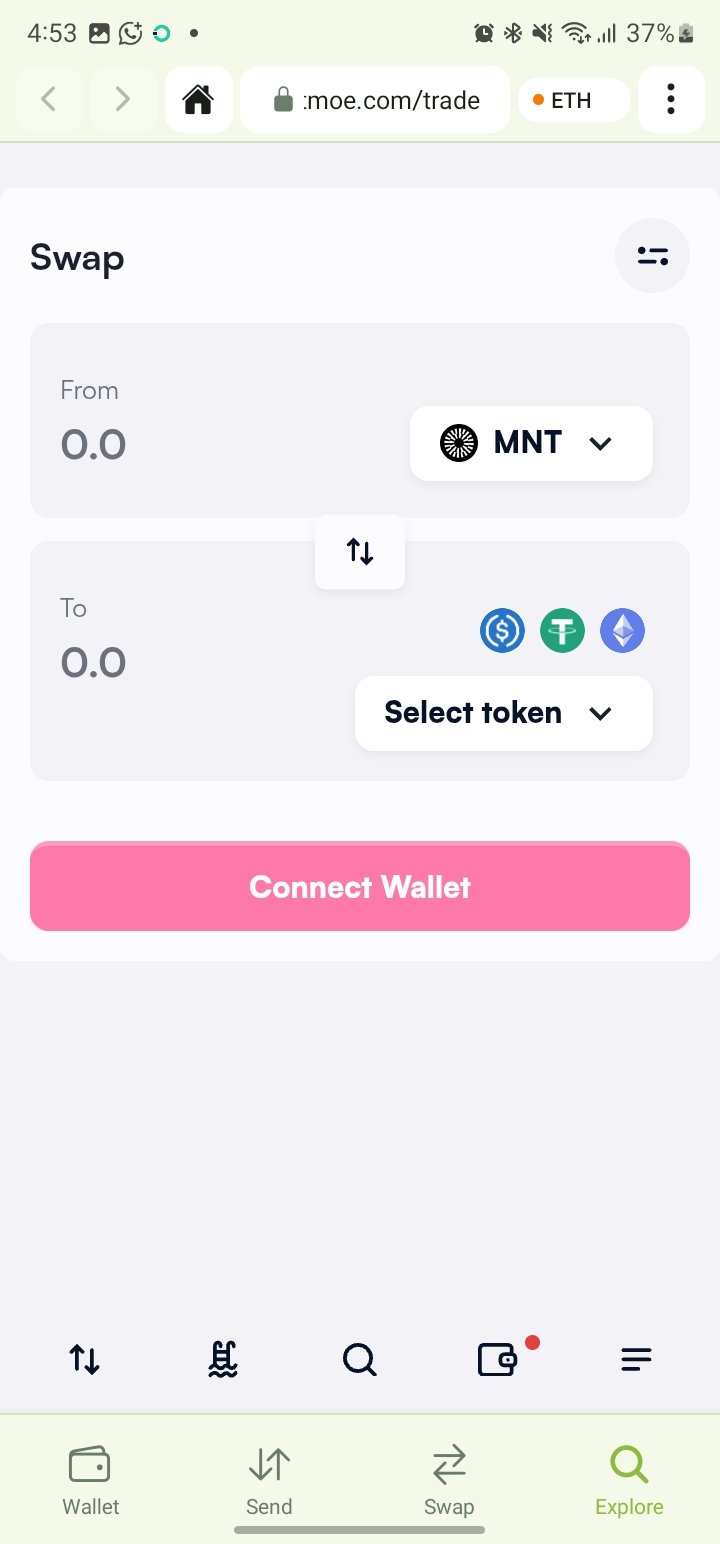The image size is (720, 1544).
Task: Pick the Tether USDT quick-select icon
Action: click(562, 631)
